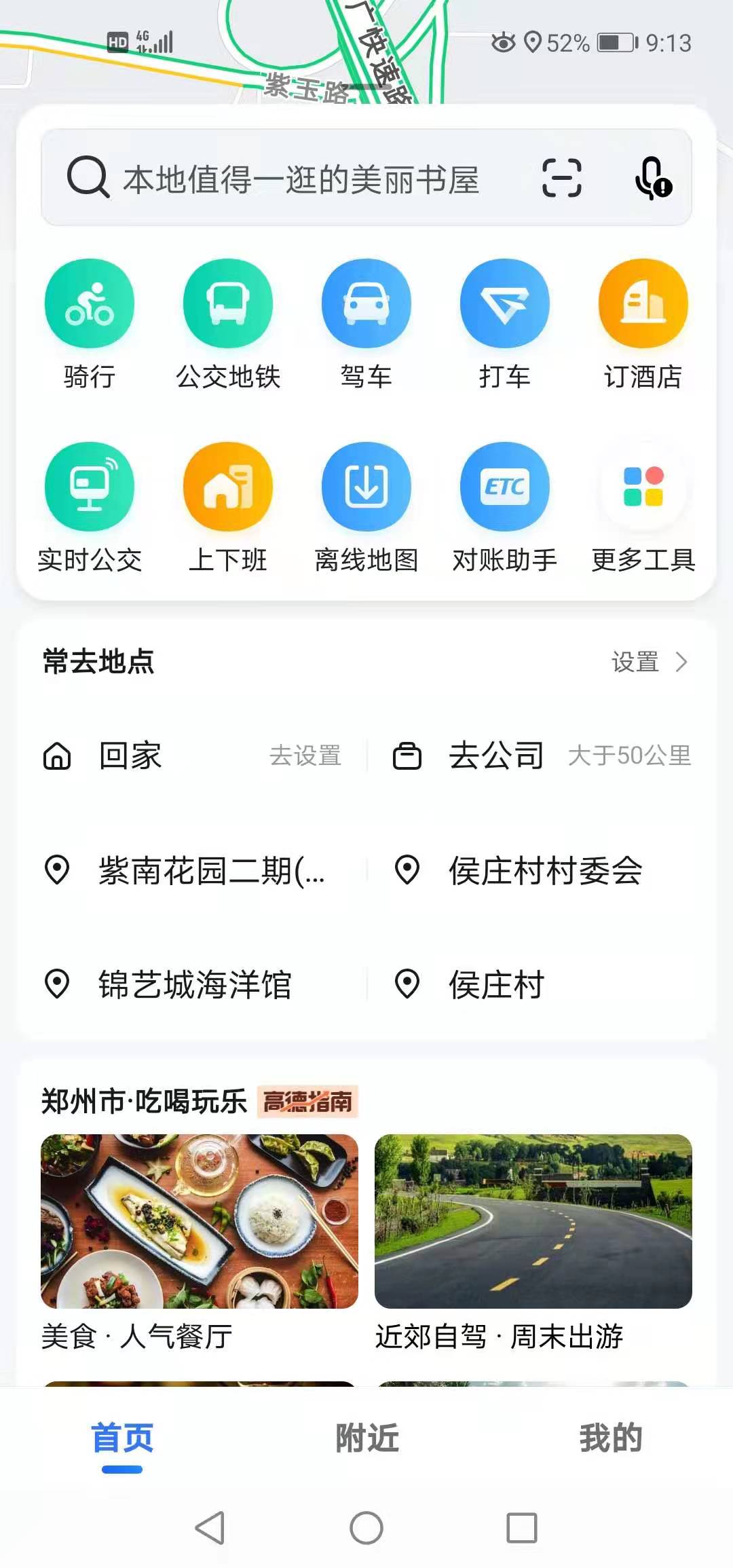The height and width of the screenshot is (1568, 733).
Task: Open the ETC 对账助手 tool
Action: [x=505, y=486]
